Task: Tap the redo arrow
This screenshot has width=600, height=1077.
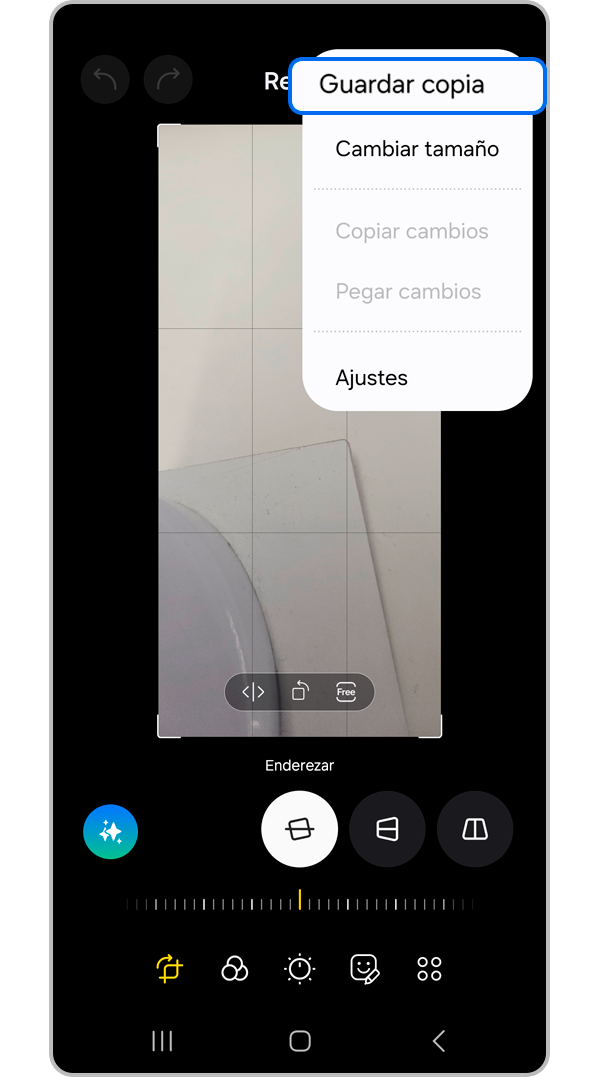Action: point(168,80)
